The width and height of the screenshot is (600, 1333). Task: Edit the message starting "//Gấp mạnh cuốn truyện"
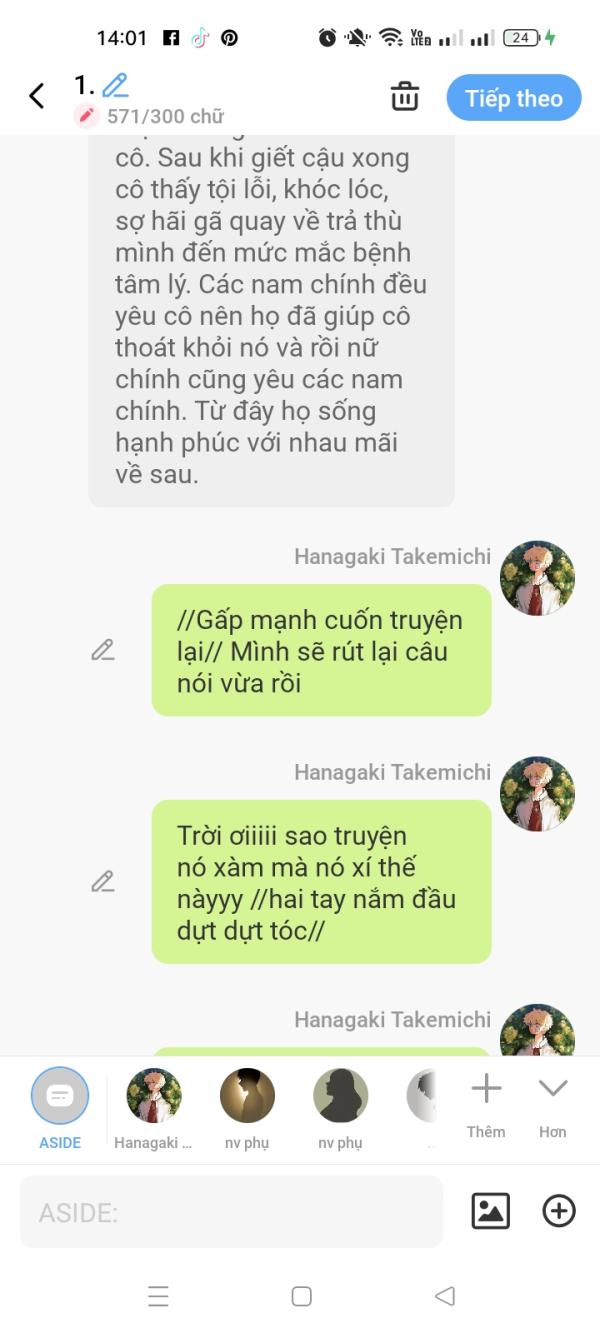102,650
